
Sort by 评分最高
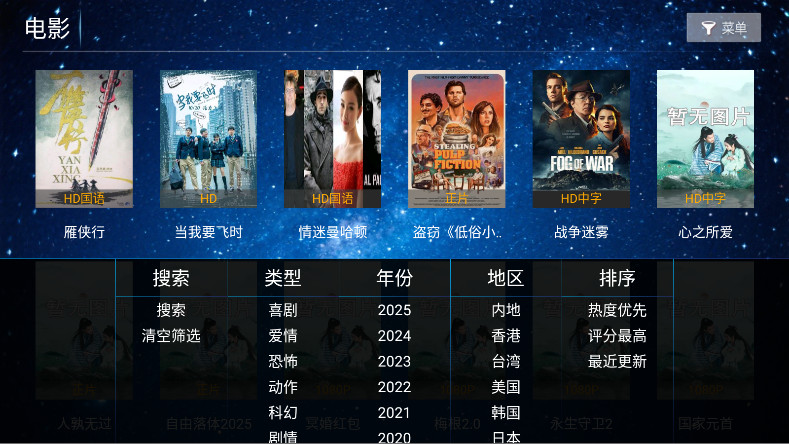click(617, 336)
